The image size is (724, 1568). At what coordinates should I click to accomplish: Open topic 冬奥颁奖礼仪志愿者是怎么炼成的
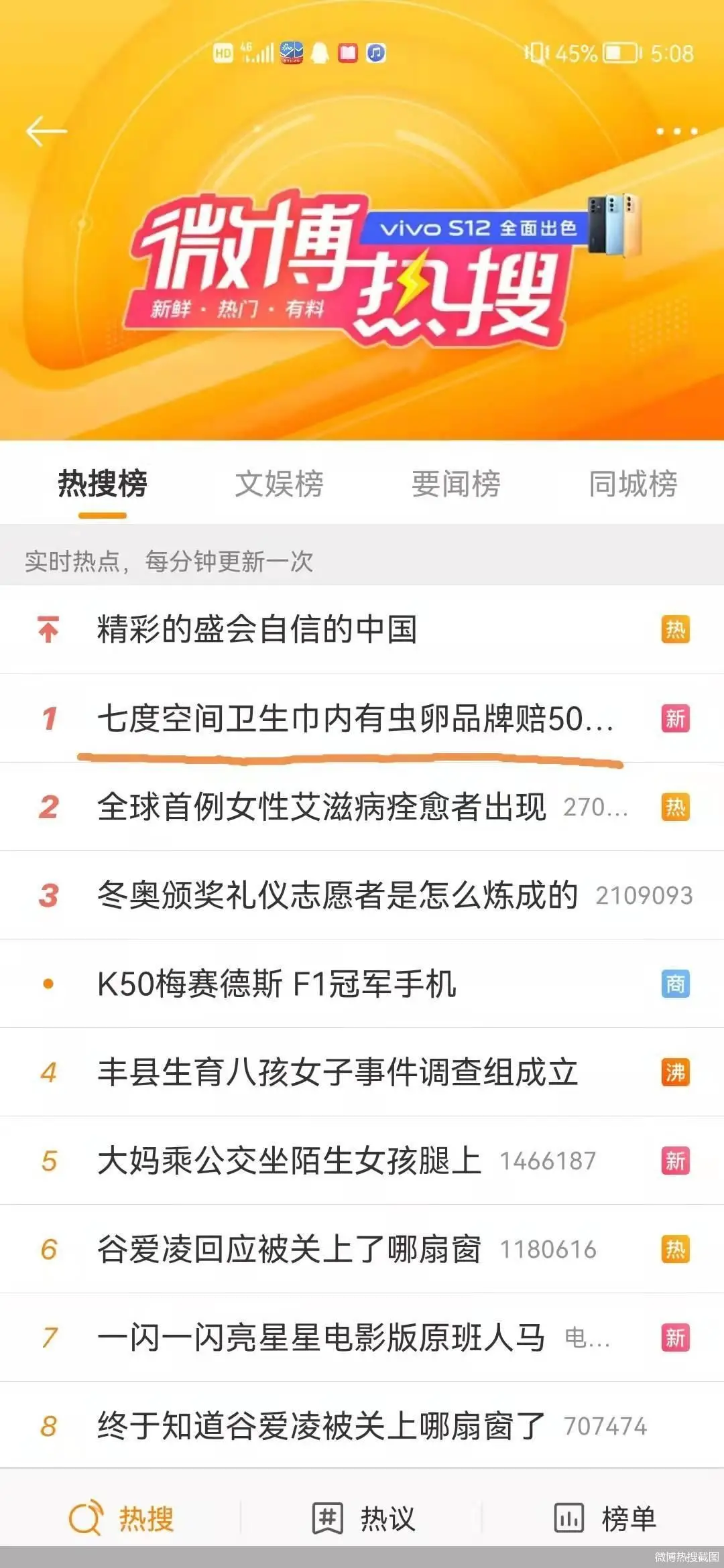[337, 895]
